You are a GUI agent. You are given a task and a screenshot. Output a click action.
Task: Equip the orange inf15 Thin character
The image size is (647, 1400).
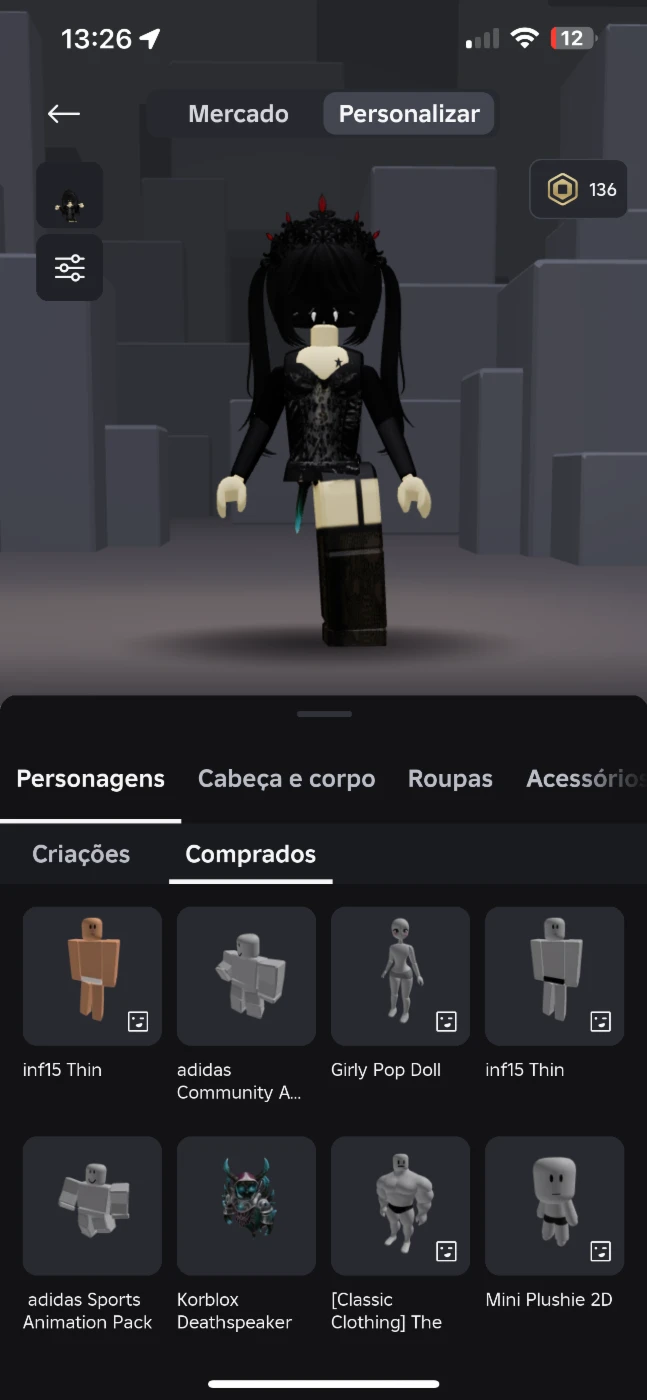pos(92,976)
